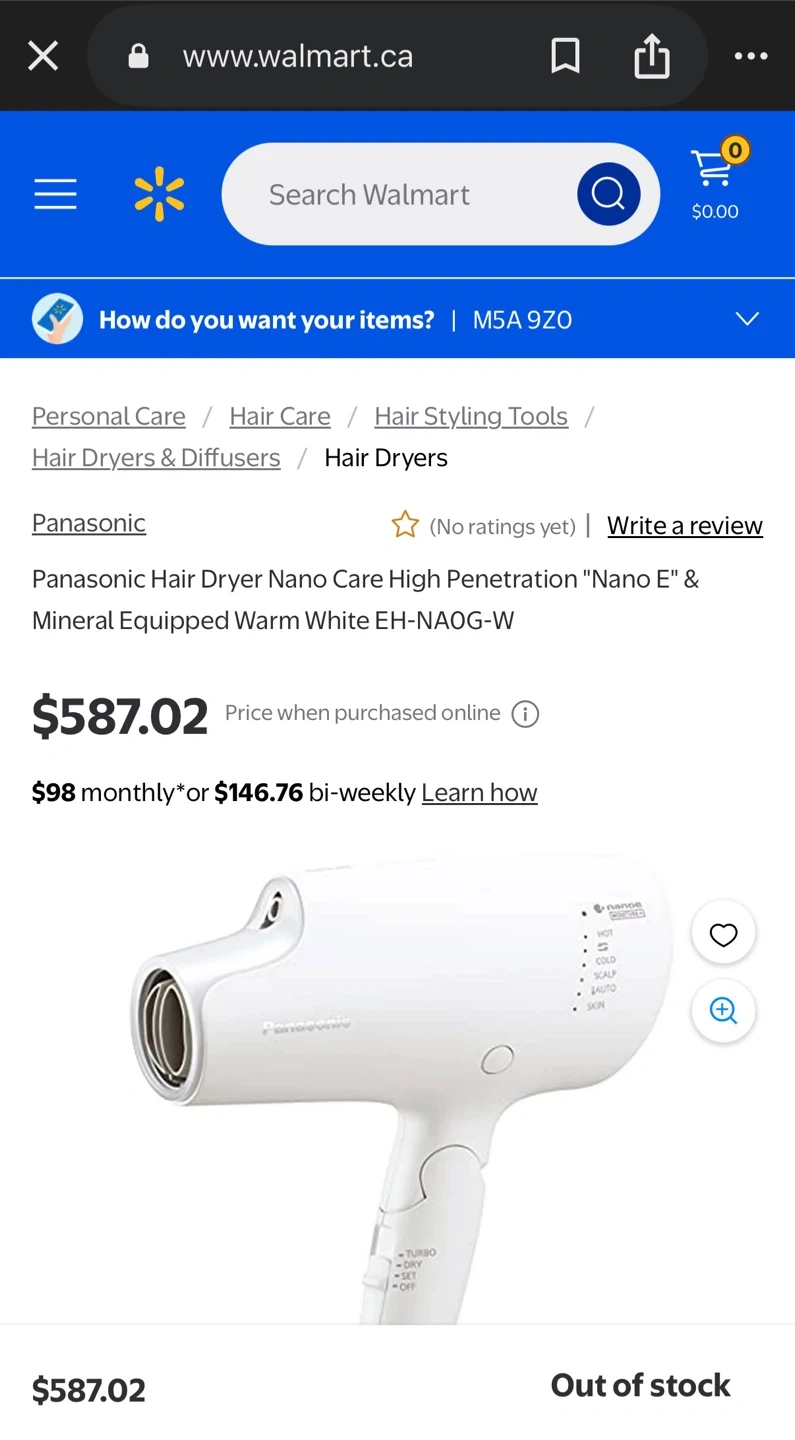795x1440 pixels.
Task: Close the browser tab
Action: coord(43,56)
